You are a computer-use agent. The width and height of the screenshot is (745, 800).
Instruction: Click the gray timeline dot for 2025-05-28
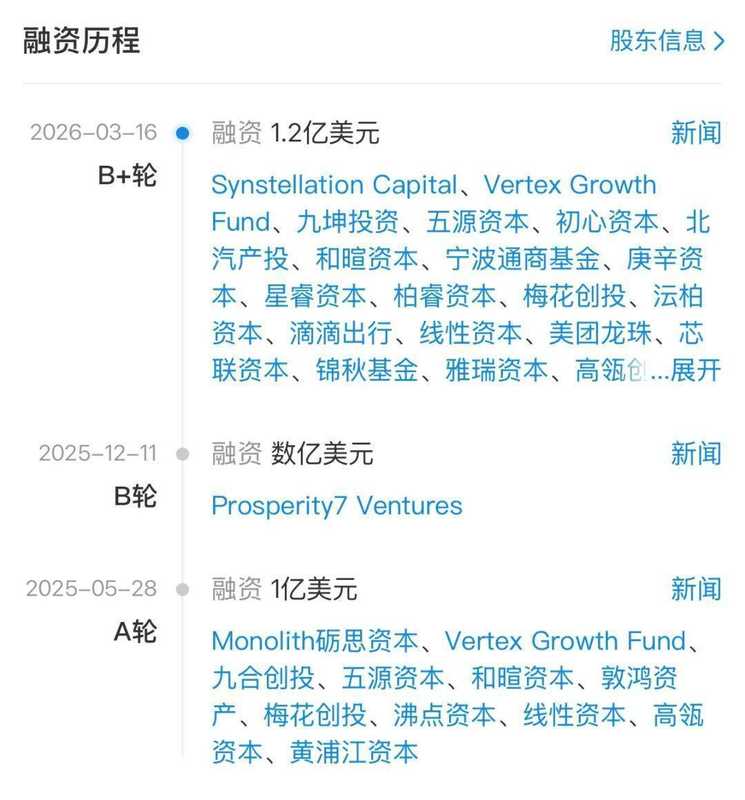[180, 587]
